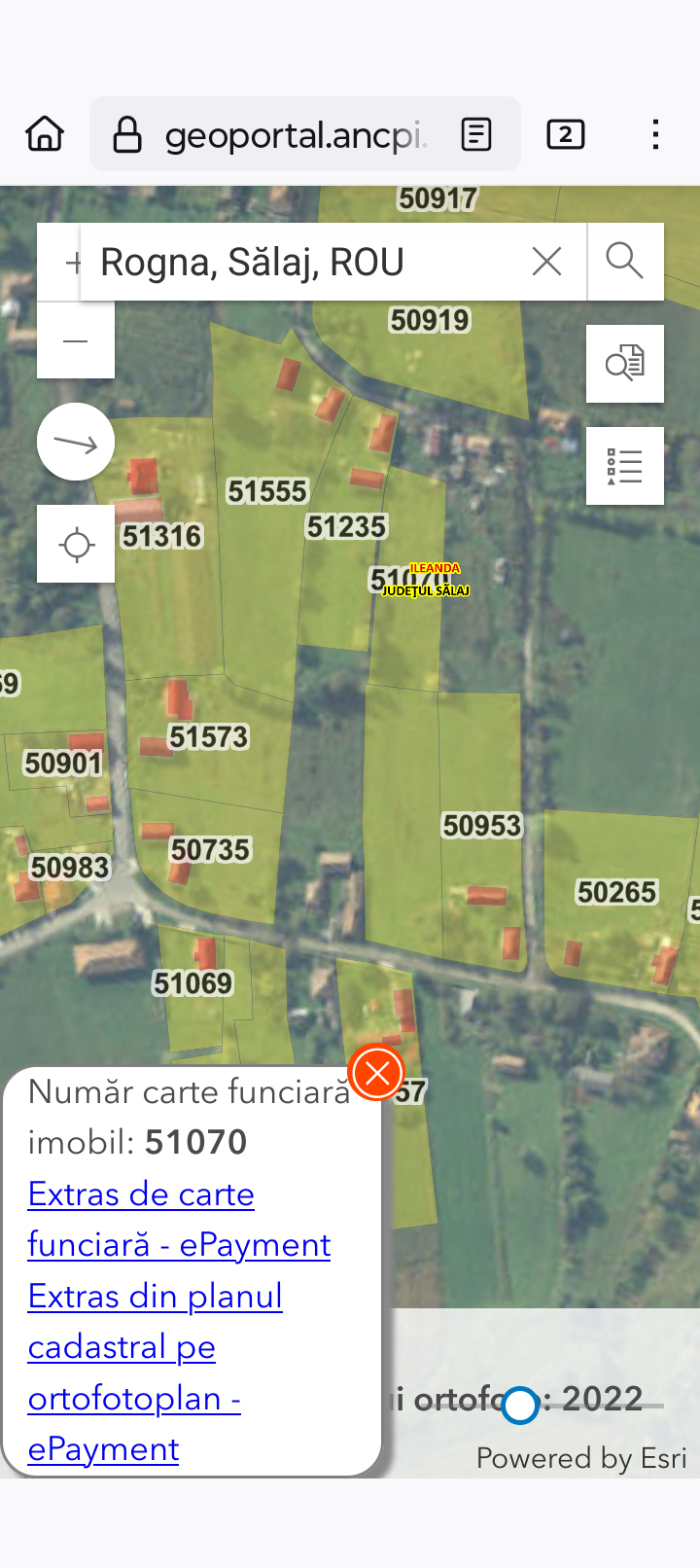Image resolution: width=700 pixels, height=1568 pixels.
Task: Open reader mode for this page
Action: [x=475, y=134]
